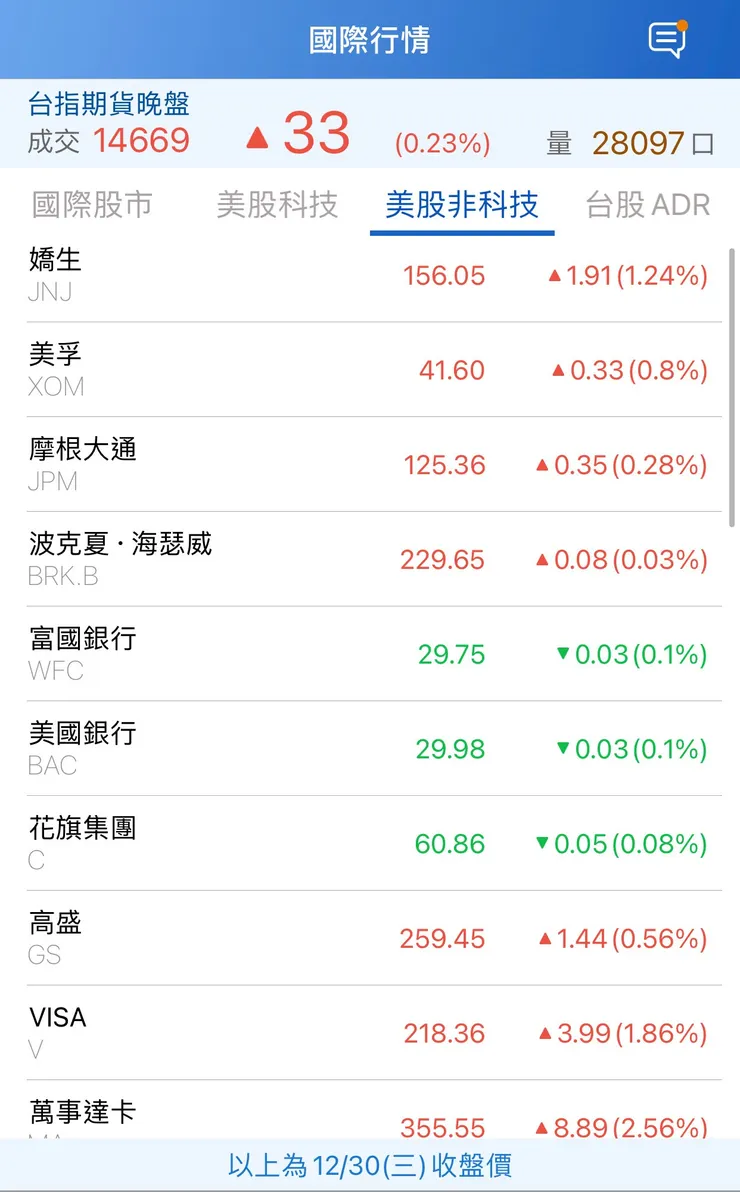Select the GS 高盛 stock entry

(x=370, y=937)
